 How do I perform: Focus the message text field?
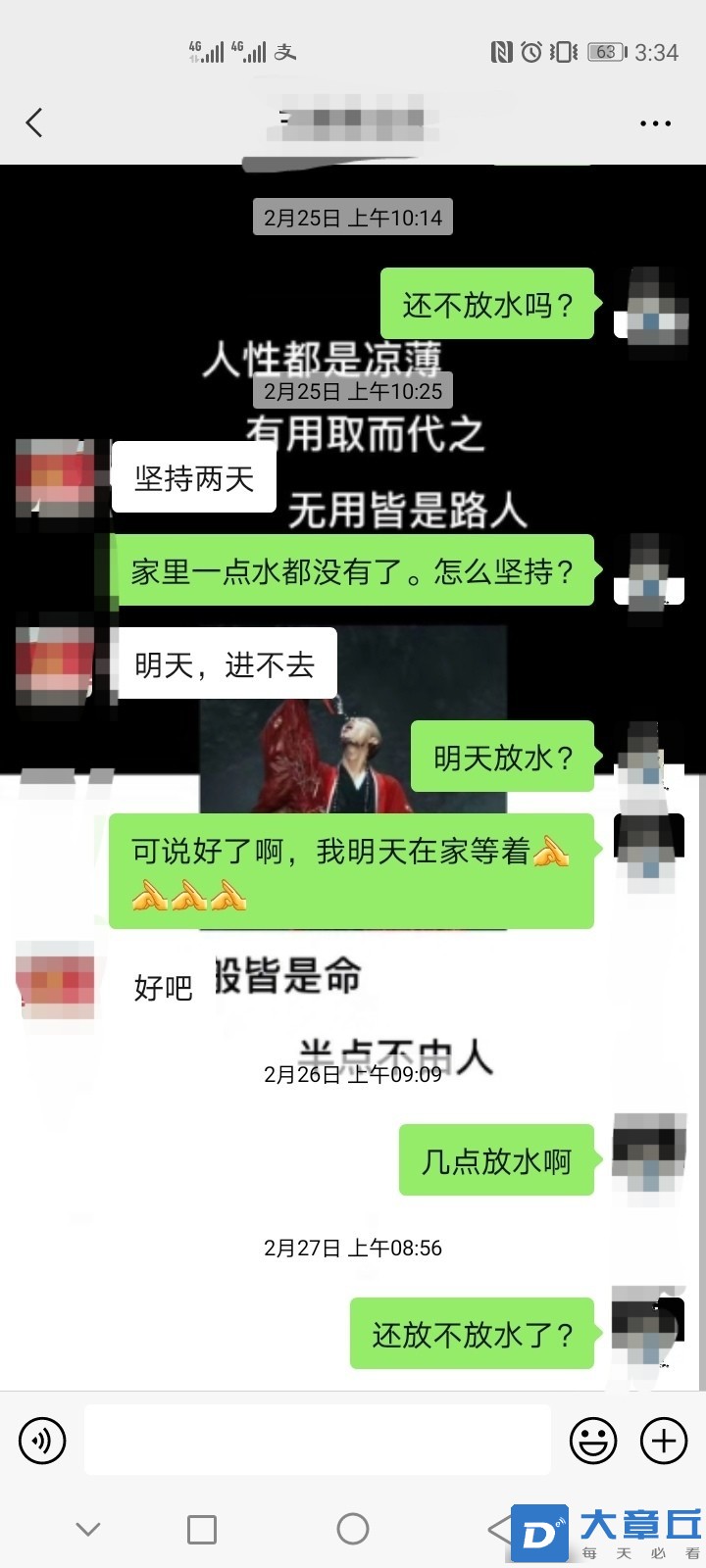[x=317, y=1441]
